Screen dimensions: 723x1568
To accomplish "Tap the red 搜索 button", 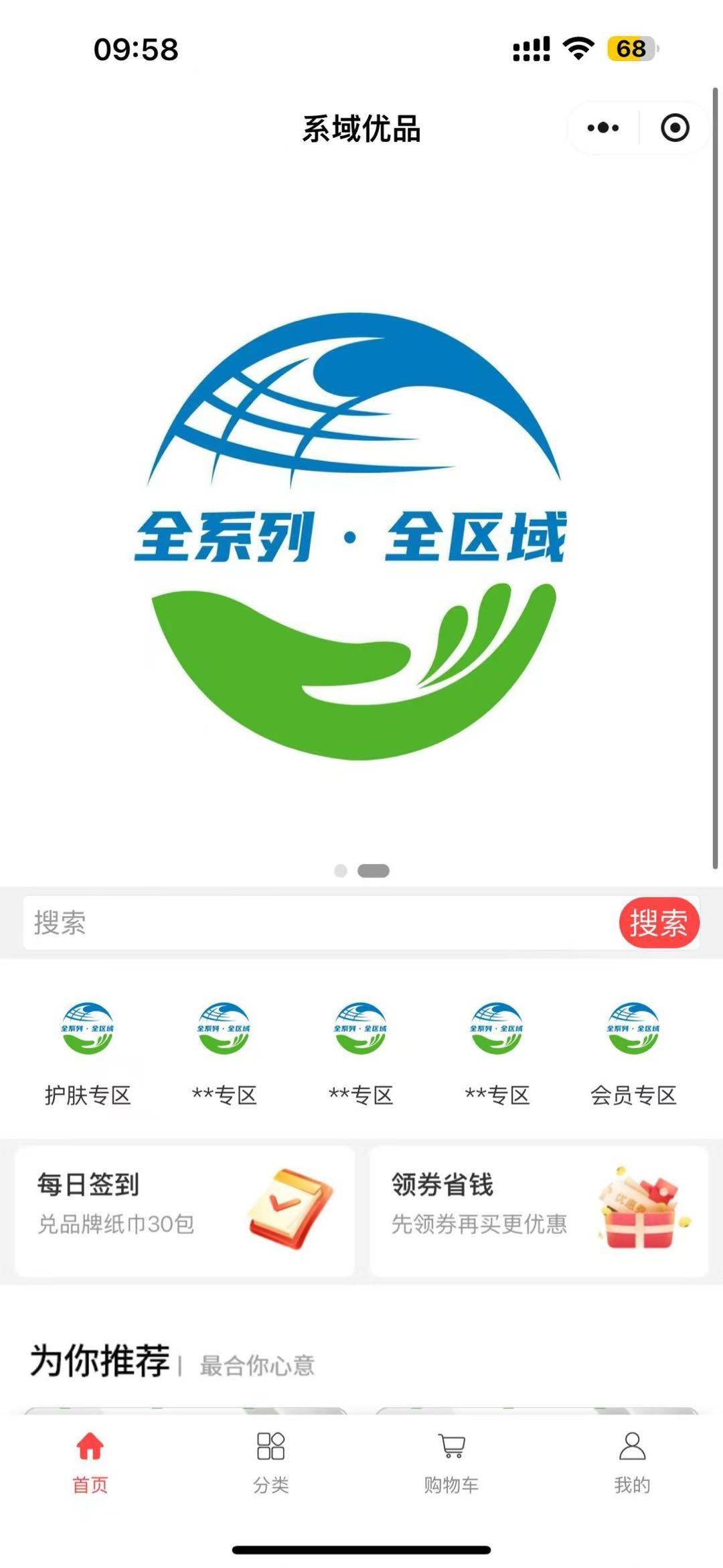I will click(x=659, y=923).
